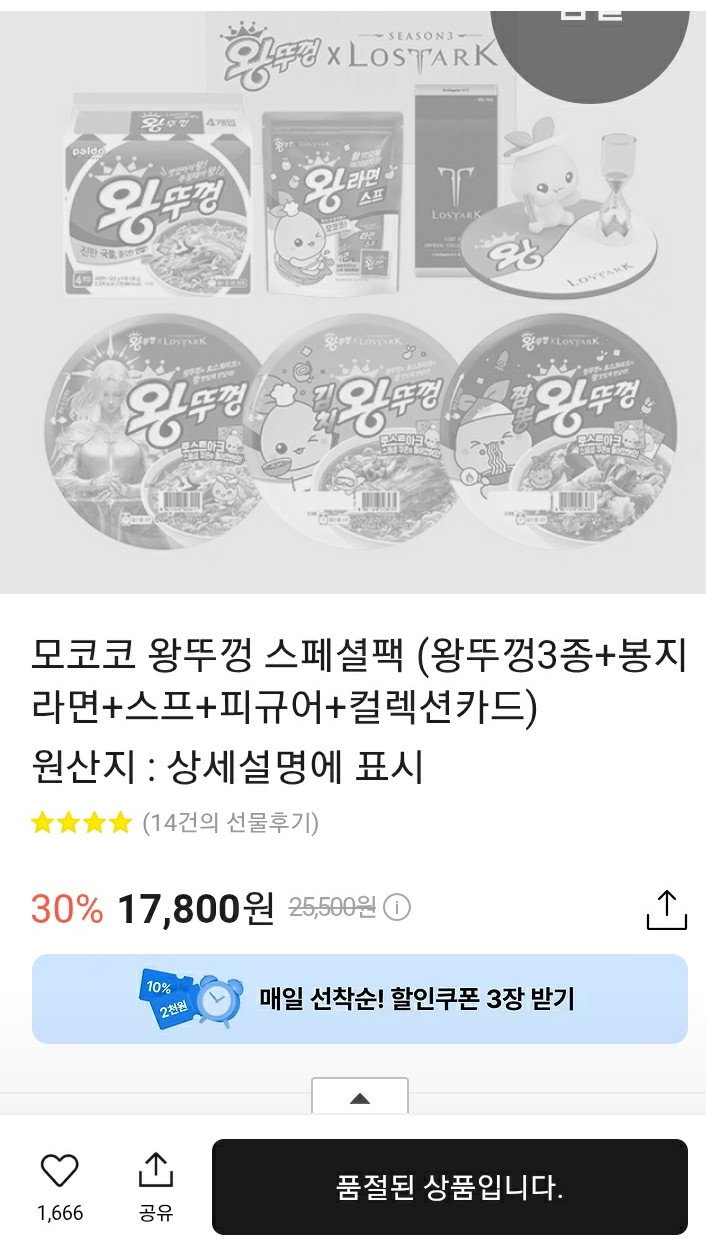Open price info icon next to 25,500원
The height and width of the screenshot is (1242, 706).
[x=398, y=908]
